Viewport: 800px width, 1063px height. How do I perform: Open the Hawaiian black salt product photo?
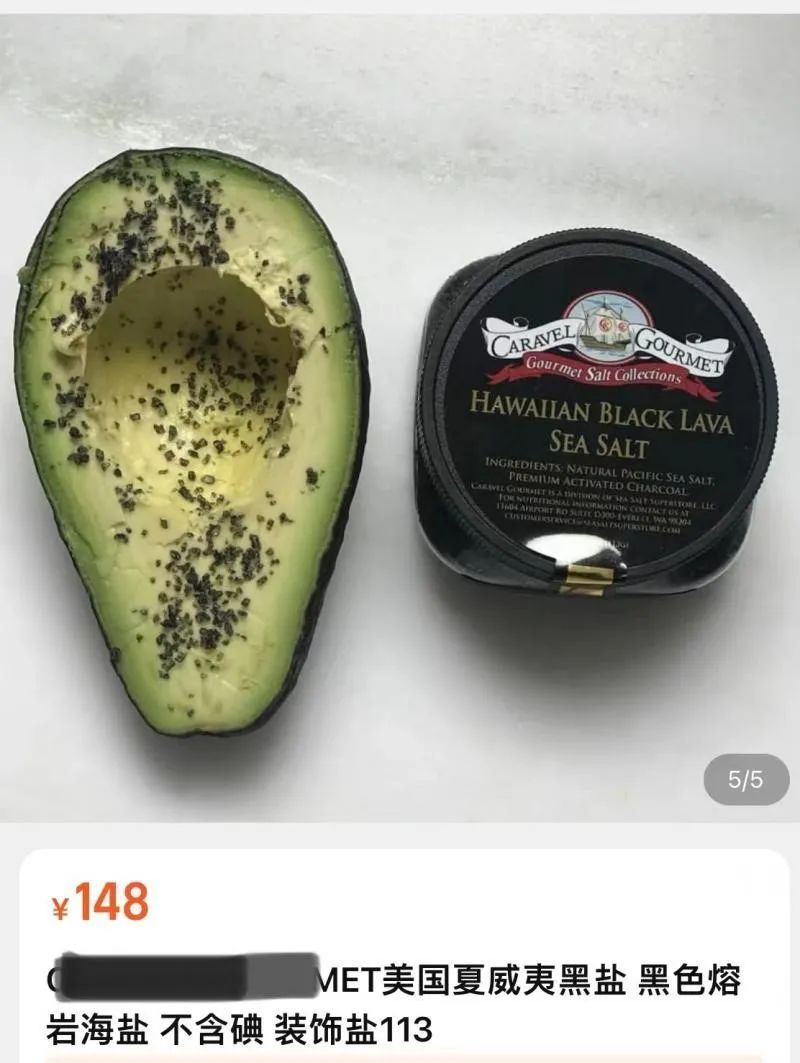pos(400,420)
